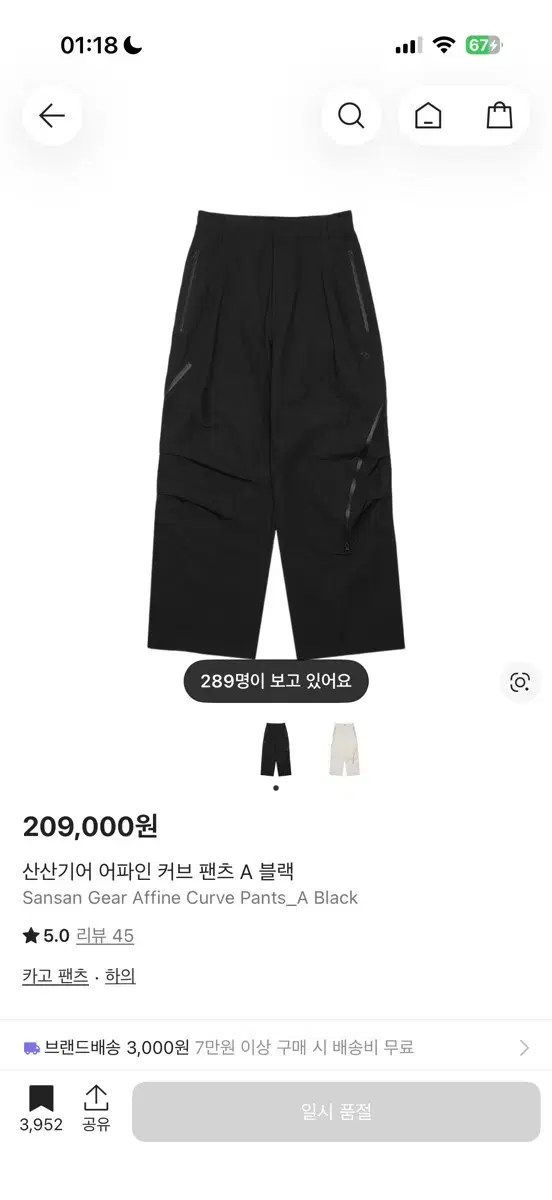Go to the home icon
The height and width of the screenshot is (1200, 552).
point(427,116)
